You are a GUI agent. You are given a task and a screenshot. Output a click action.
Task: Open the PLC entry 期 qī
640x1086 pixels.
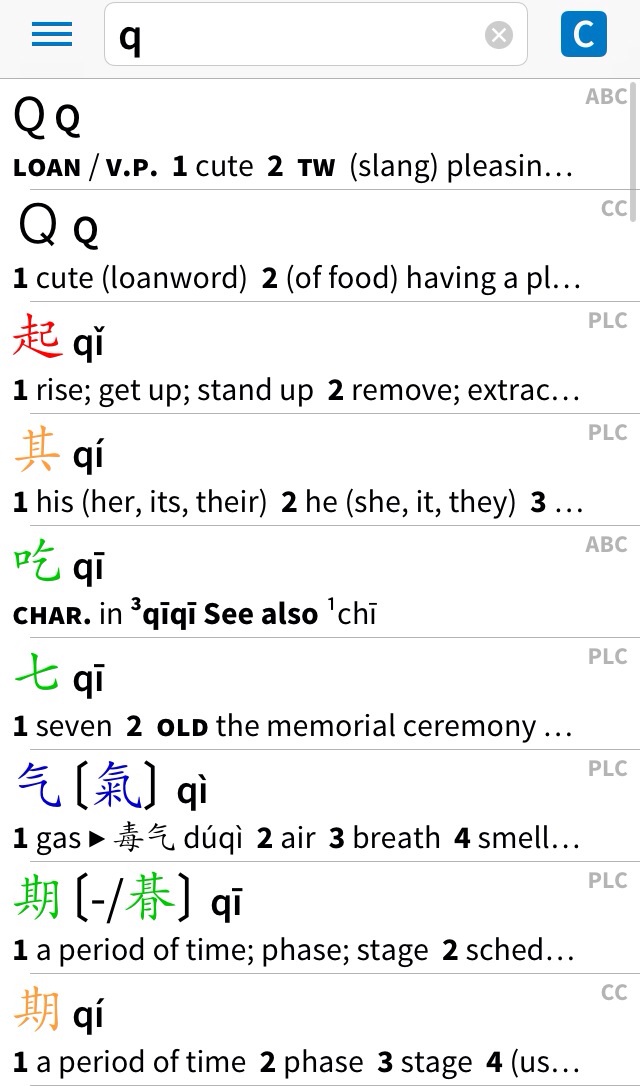point(320,919)
